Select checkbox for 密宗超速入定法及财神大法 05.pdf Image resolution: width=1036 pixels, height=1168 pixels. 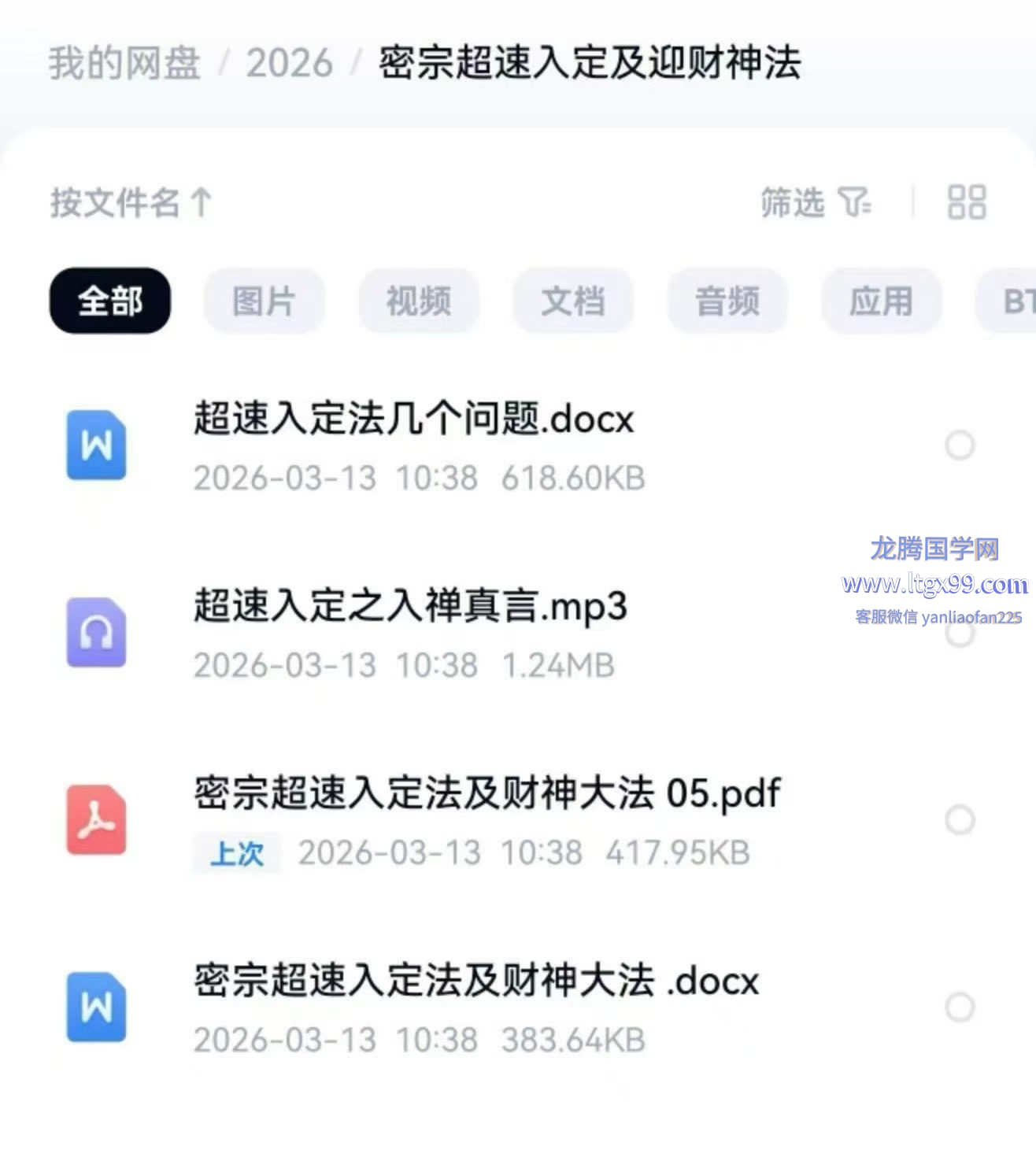pos(960,820)
